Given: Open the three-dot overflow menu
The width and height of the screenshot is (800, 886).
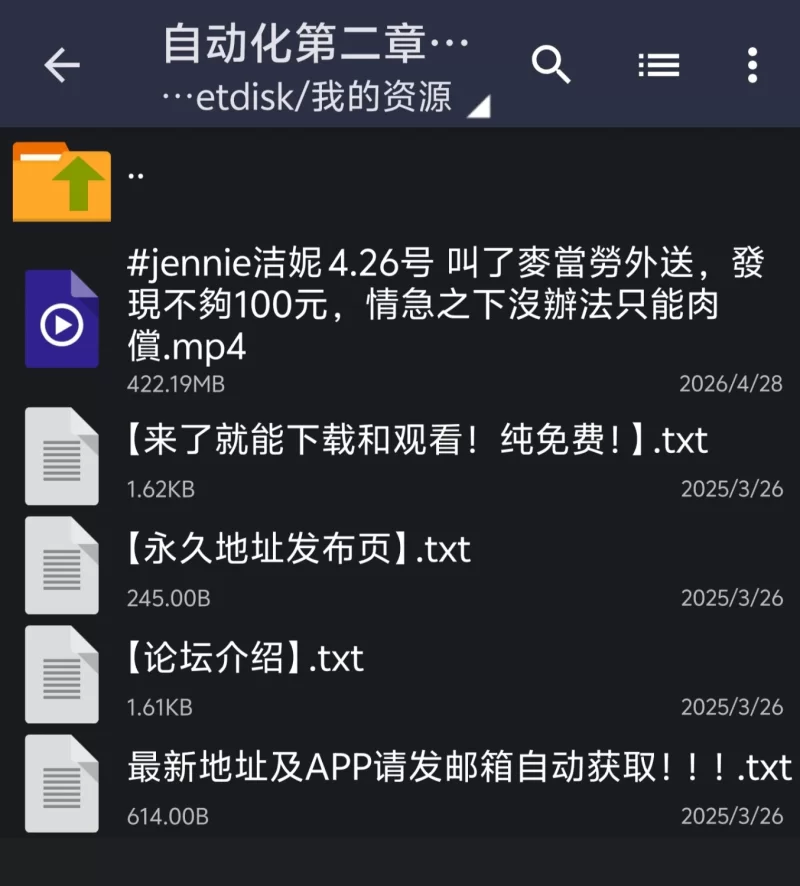Looking at the screenshot, I should coord(752,65).
